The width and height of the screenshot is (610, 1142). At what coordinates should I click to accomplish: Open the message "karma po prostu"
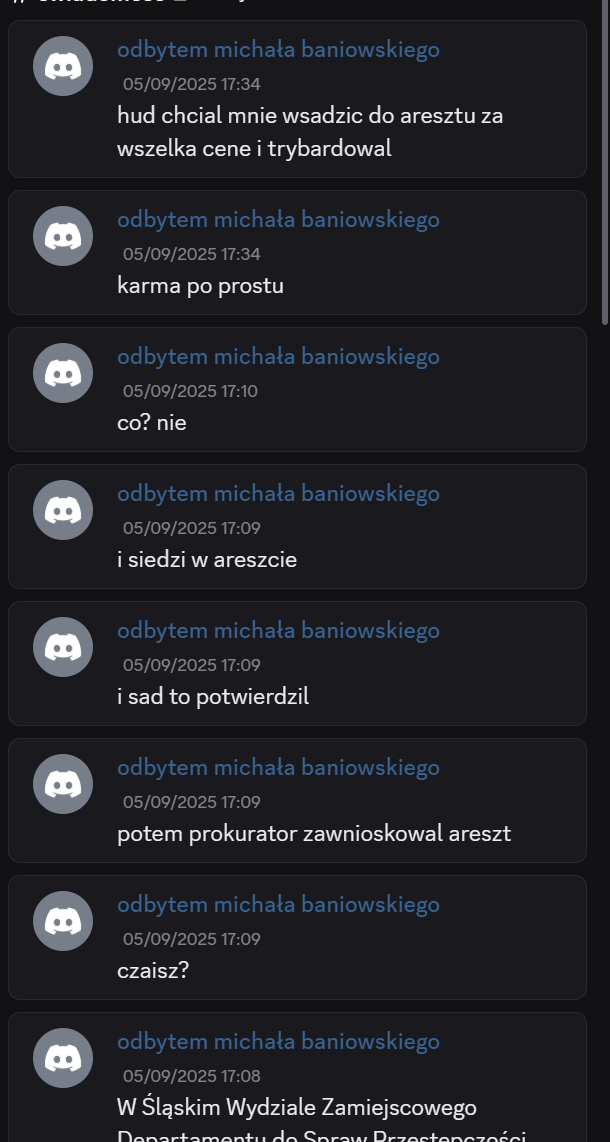coord(200,286)
